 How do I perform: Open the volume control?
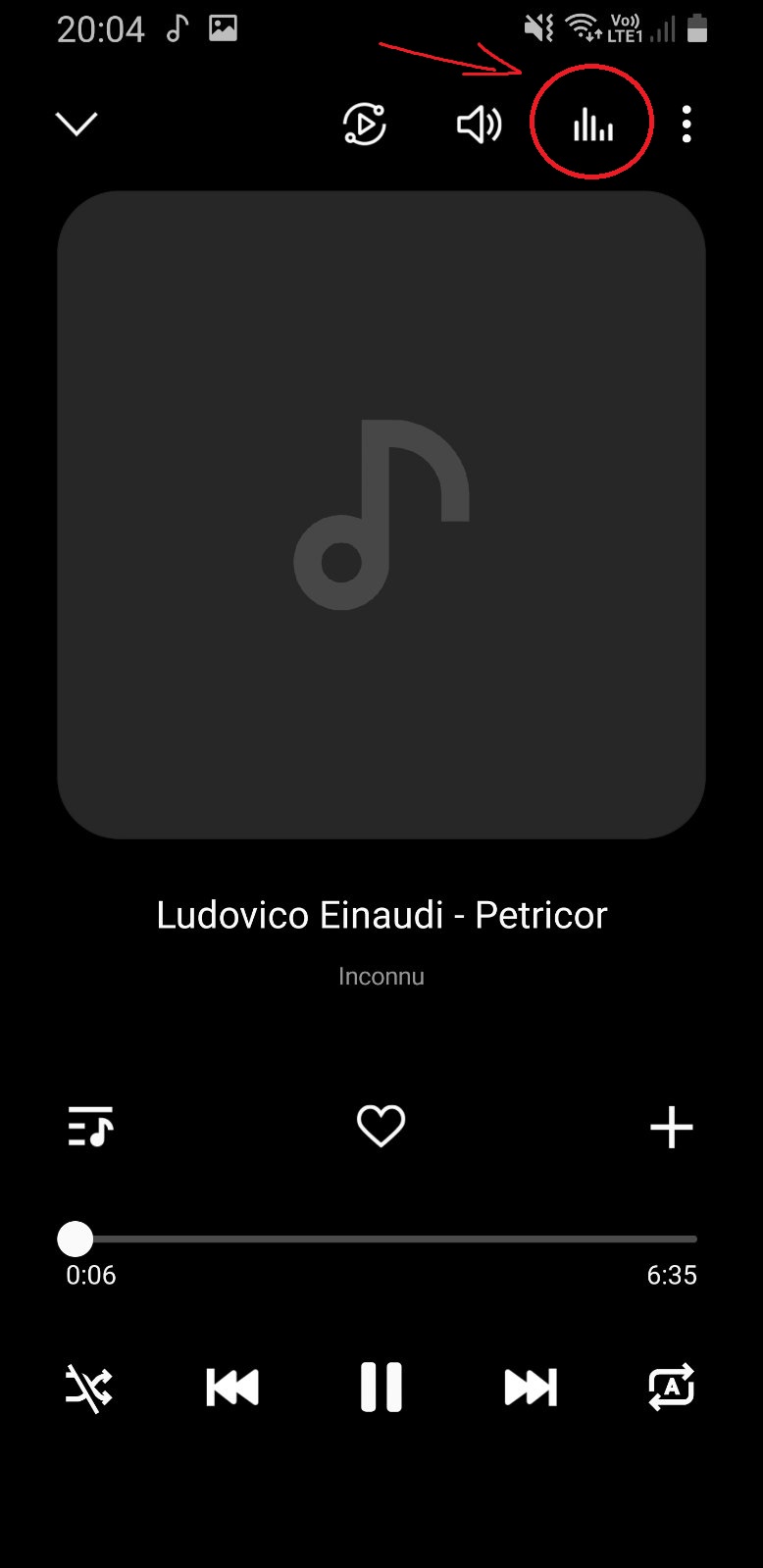480,125
